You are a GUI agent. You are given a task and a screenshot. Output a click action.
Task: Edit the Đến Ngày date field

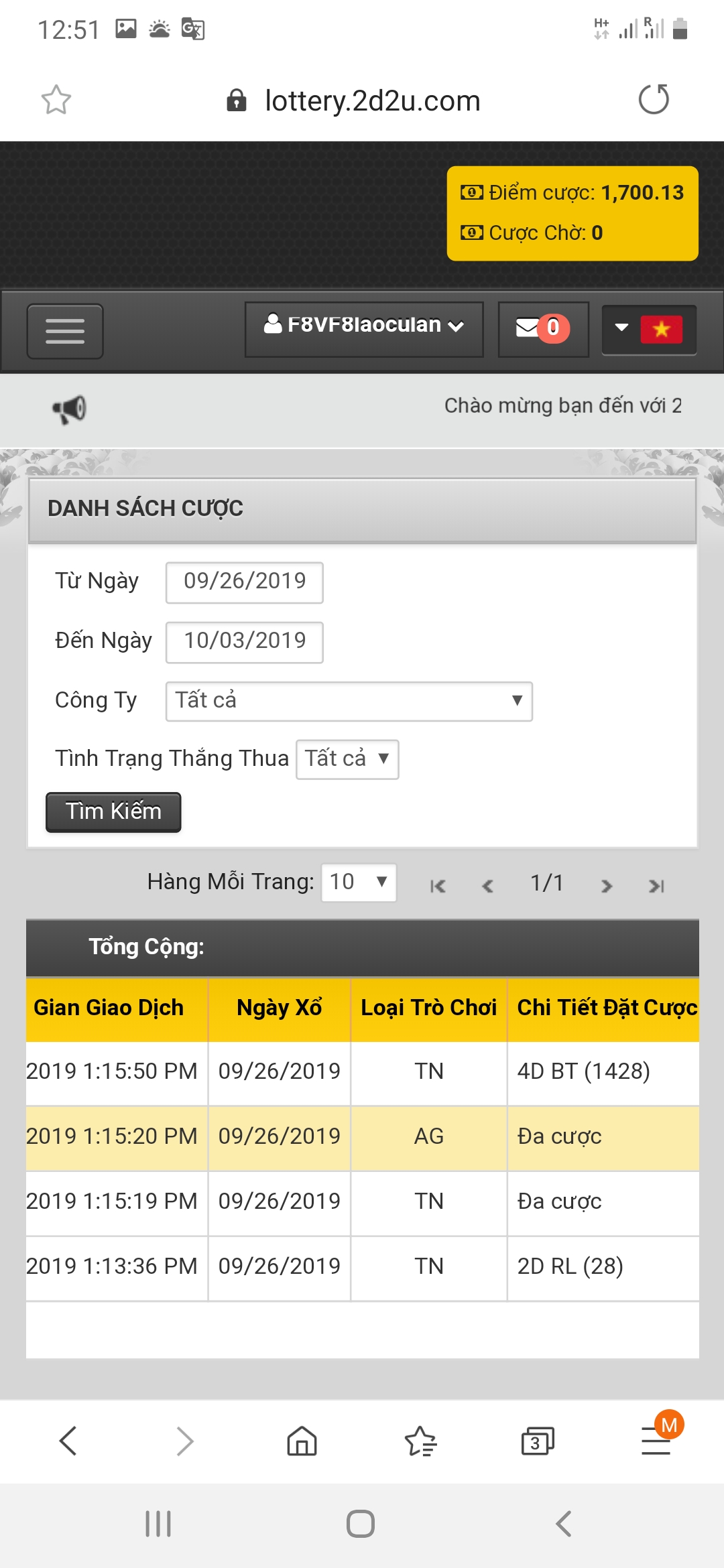(245, 642)
